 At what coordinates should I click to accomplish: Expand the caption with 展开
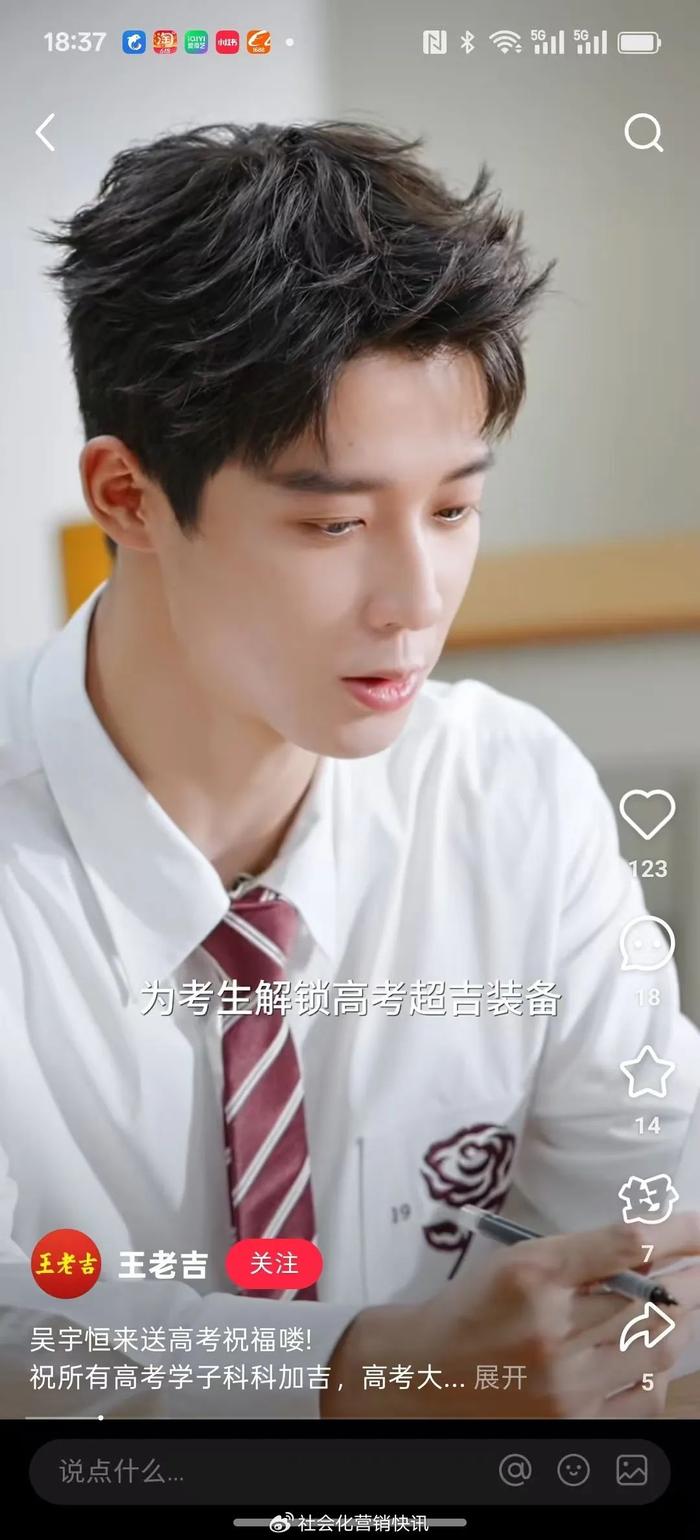click(x=500, y=1378)
